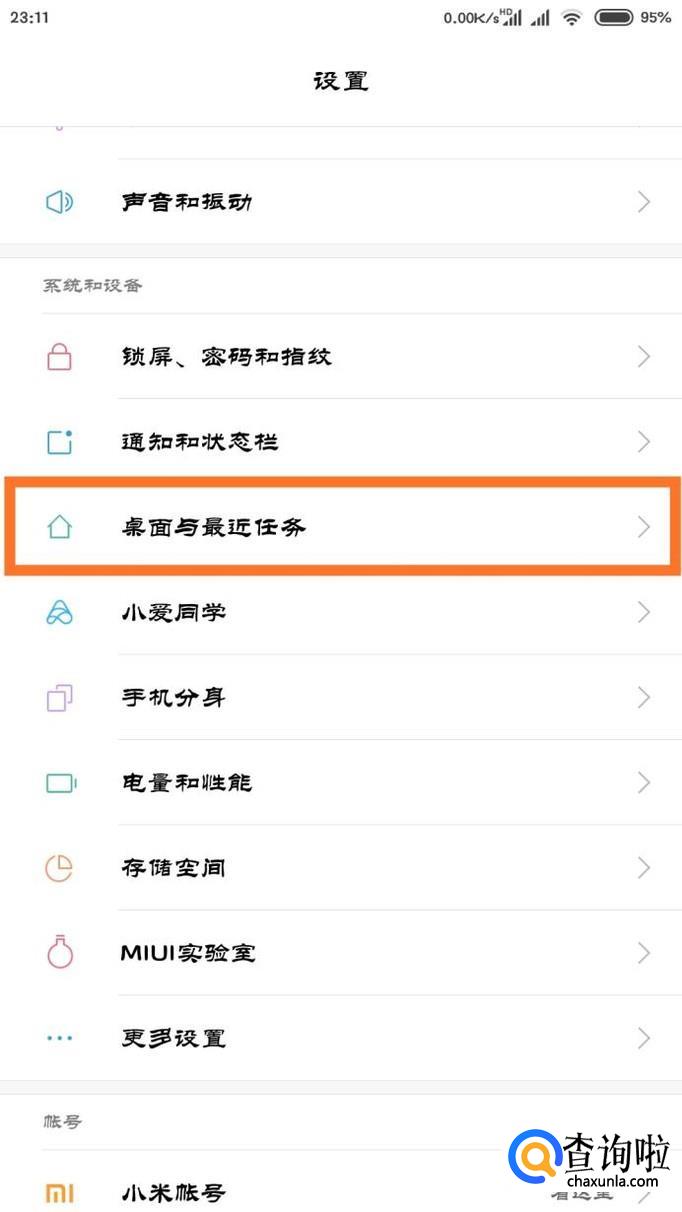Open 声音和振动 settings
Image resolution: width=682 pixels, height=1212 pixels.
[341, 202]
